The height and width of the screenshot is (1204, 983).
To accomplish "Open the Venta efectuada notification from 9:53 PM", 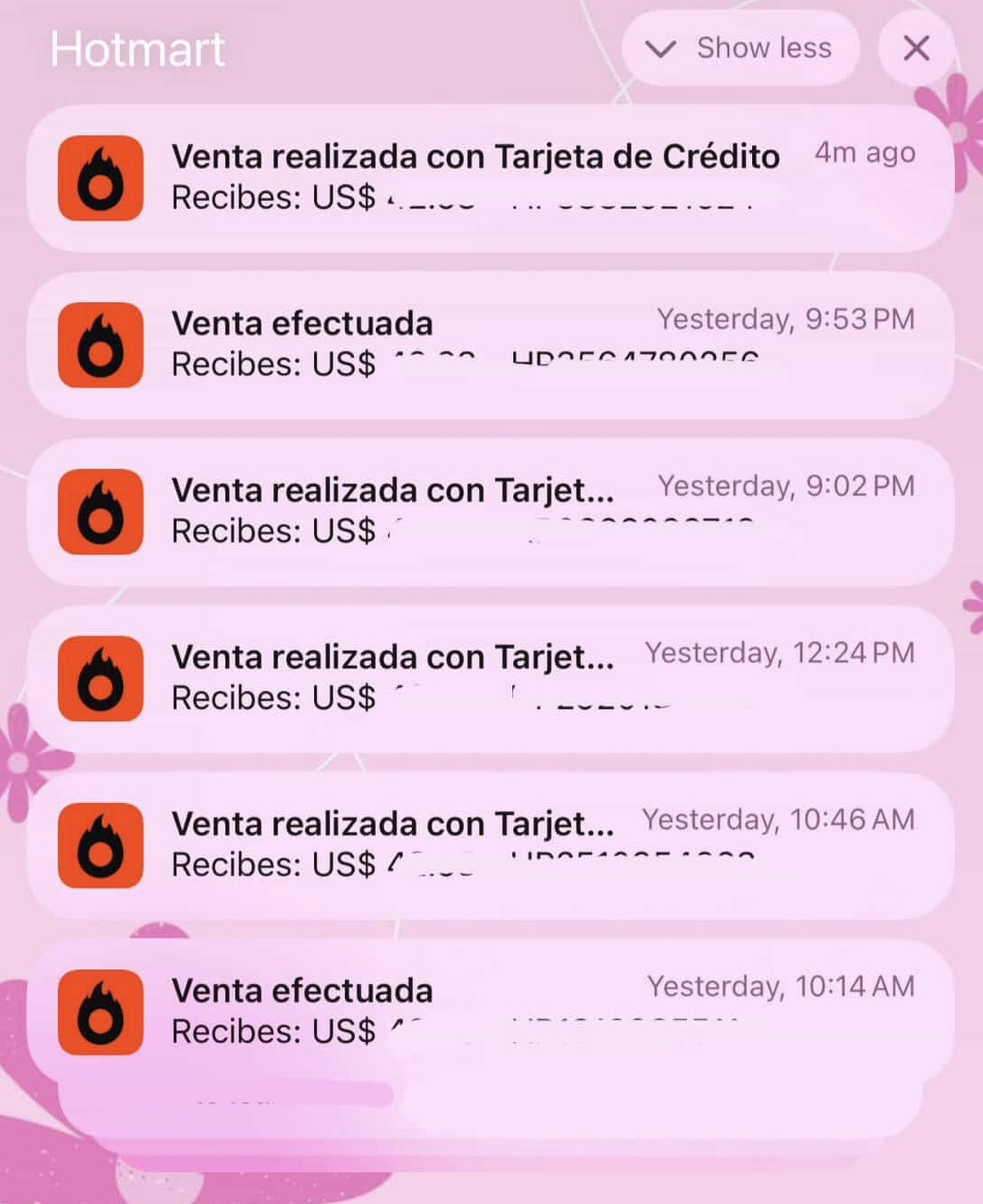I will [x=490, y=344].
